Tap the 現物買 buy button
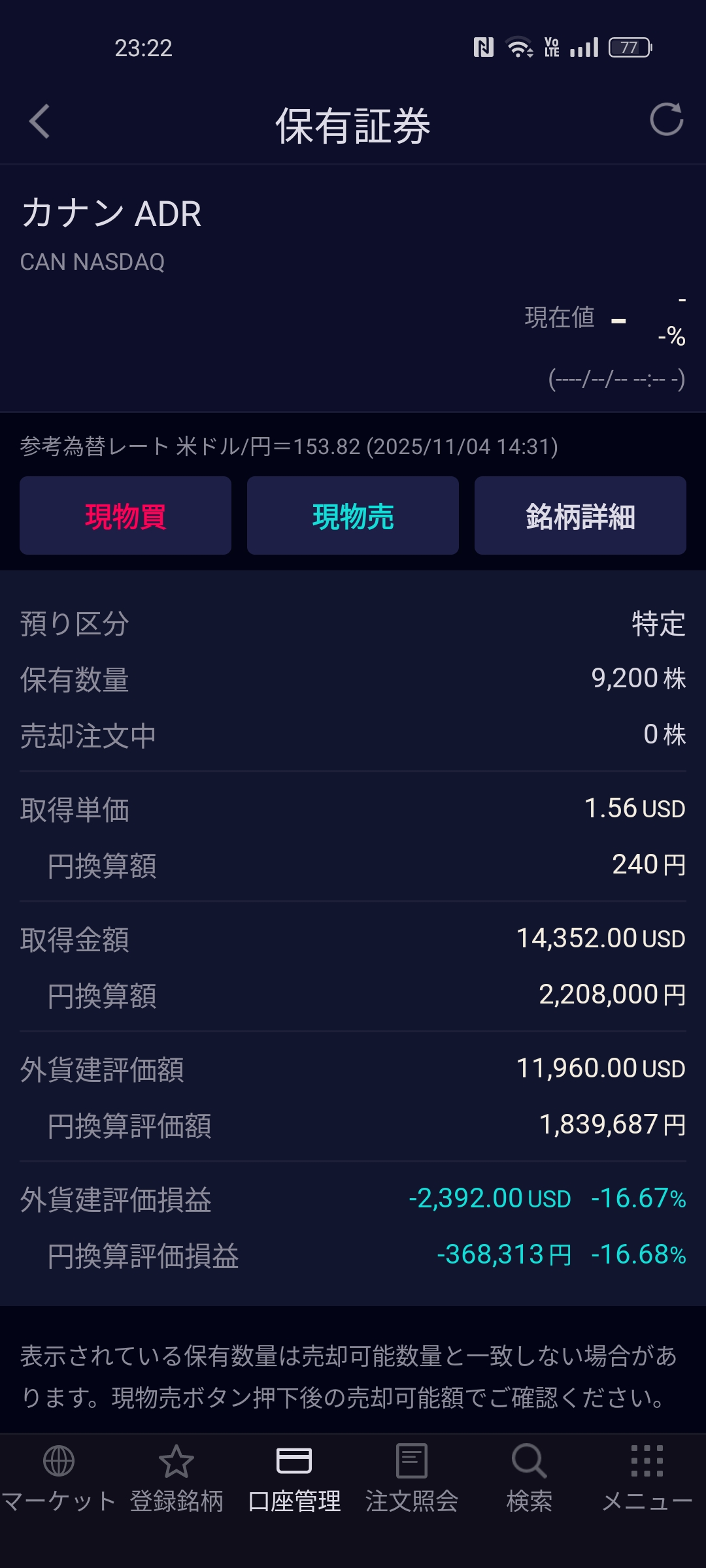Viewport: 706px width, 1568px height. [126, 516]
